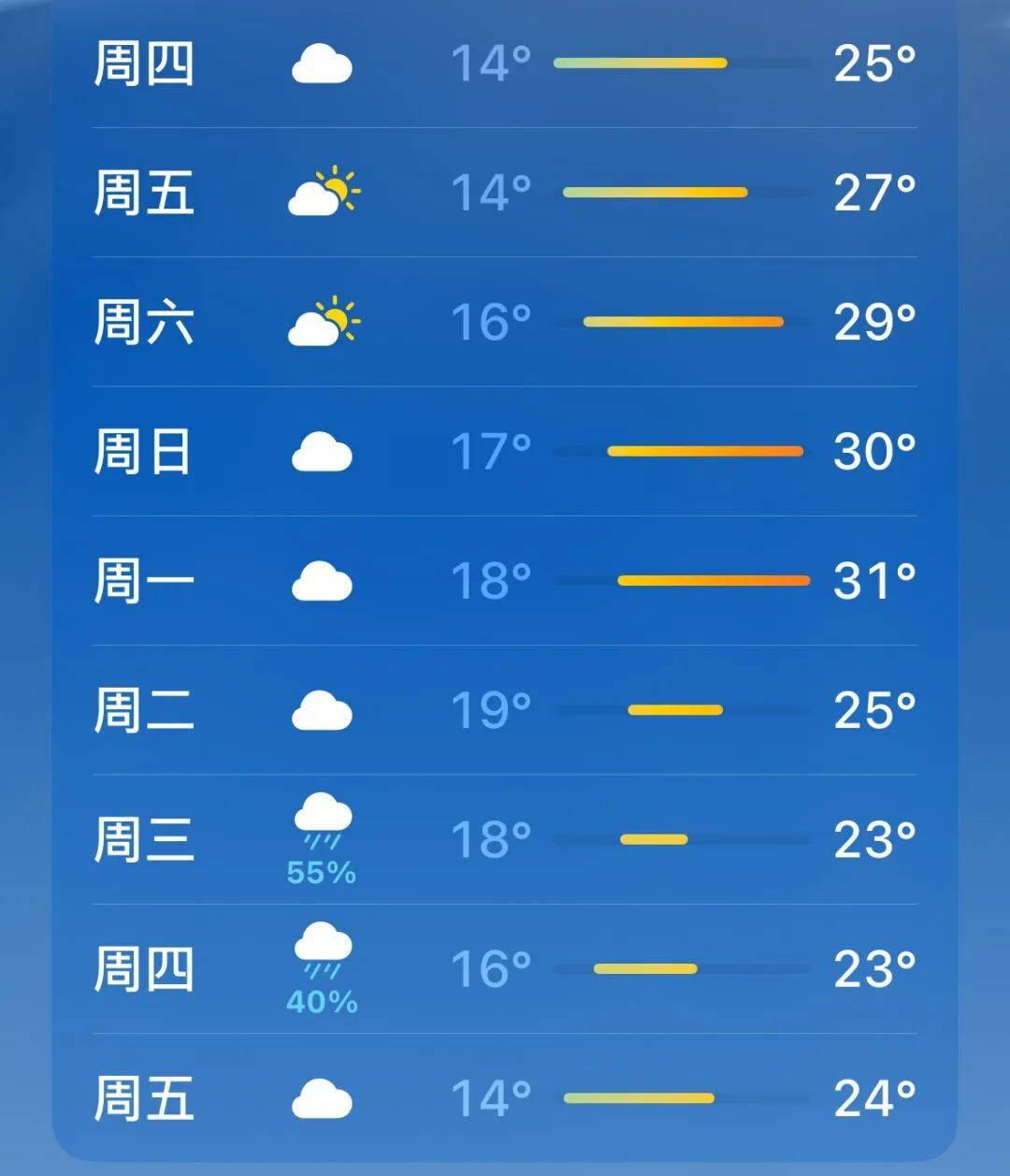
Task: Click the 周二 weekday label
Action: tap(147, 709)
